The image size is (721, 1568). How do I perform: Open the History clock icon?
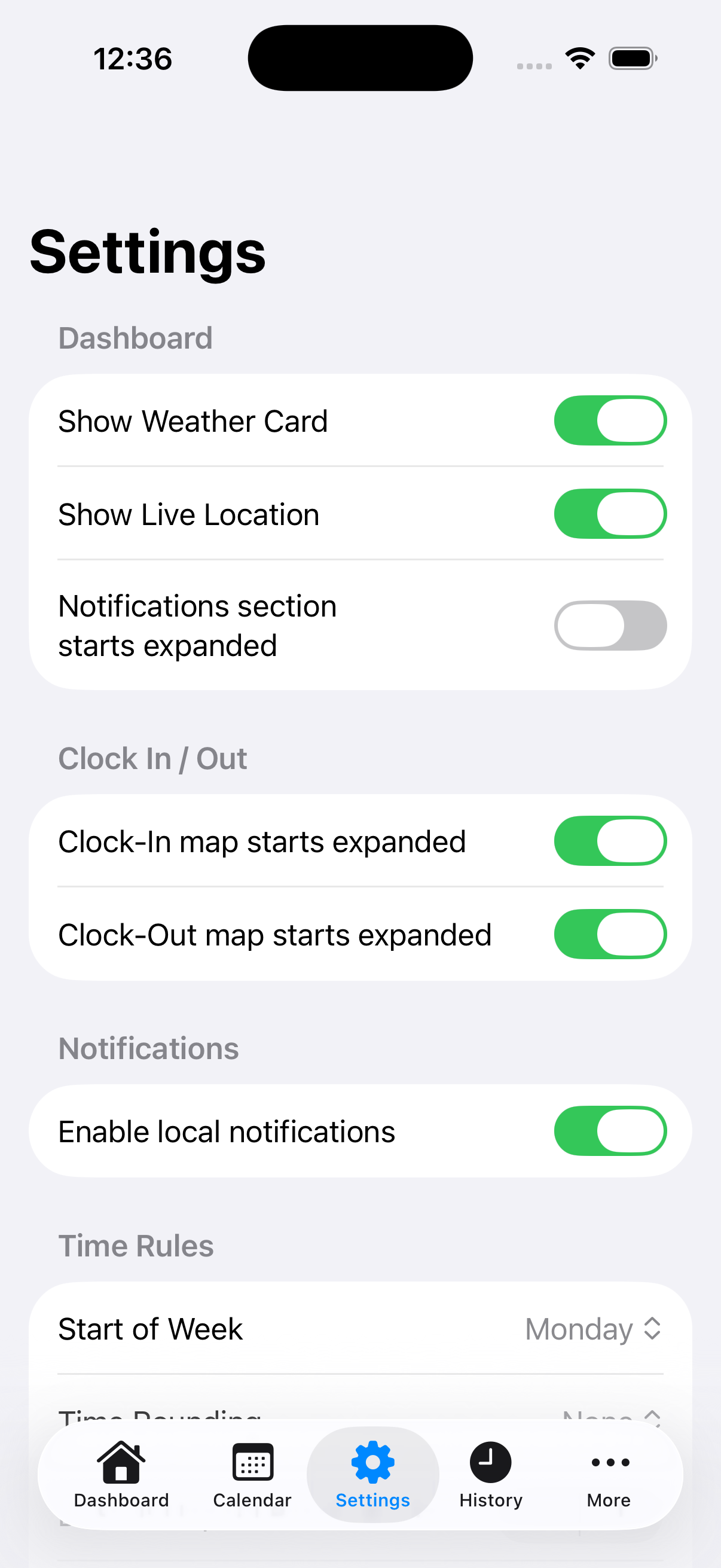(490, 1462)
